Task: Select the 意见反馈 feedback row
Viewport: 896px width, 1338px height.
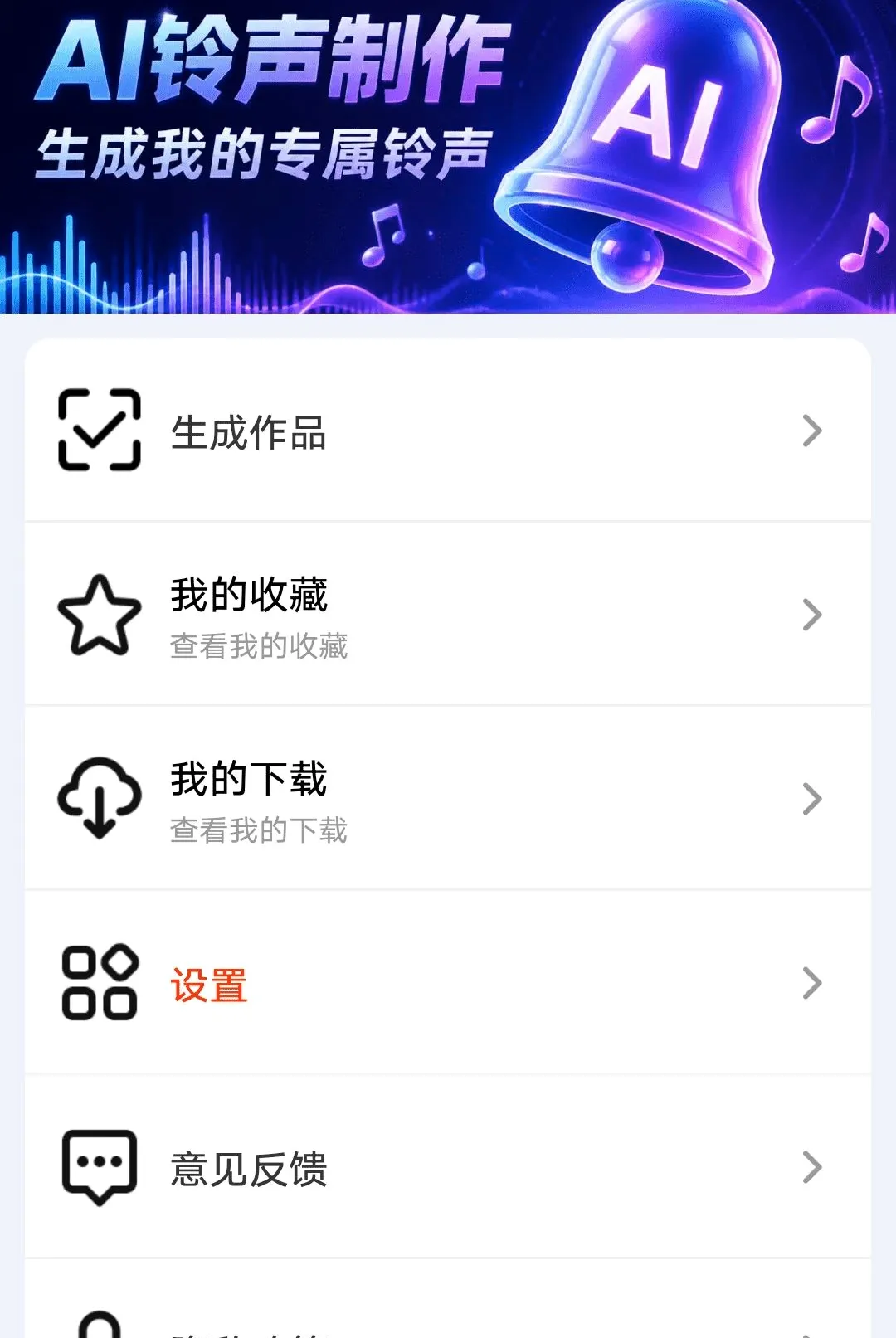Action: coord(448,1167)
